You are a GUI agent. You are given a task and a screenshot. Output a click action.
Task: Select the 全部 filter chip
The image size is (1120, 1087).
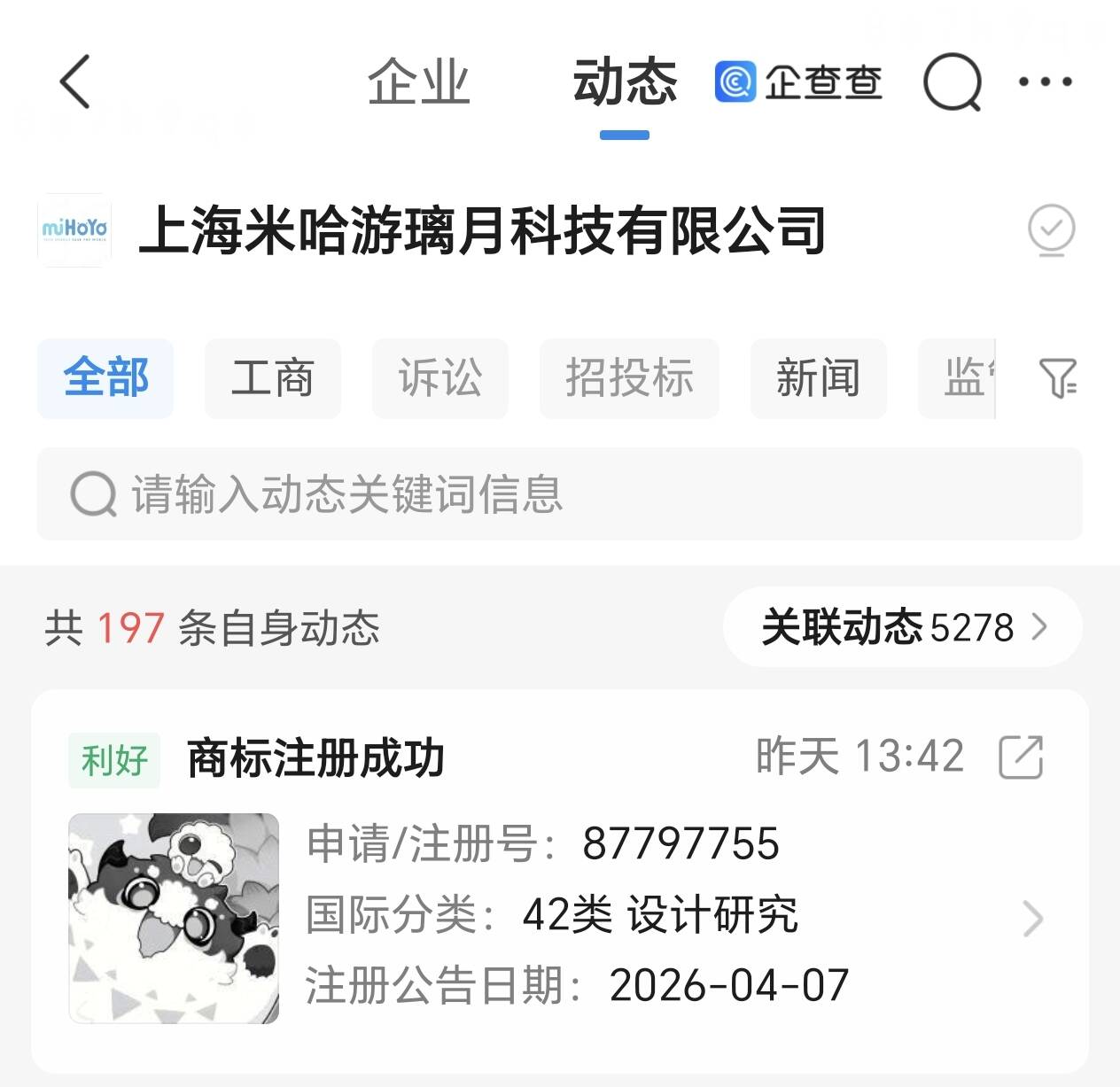point(105,378)
